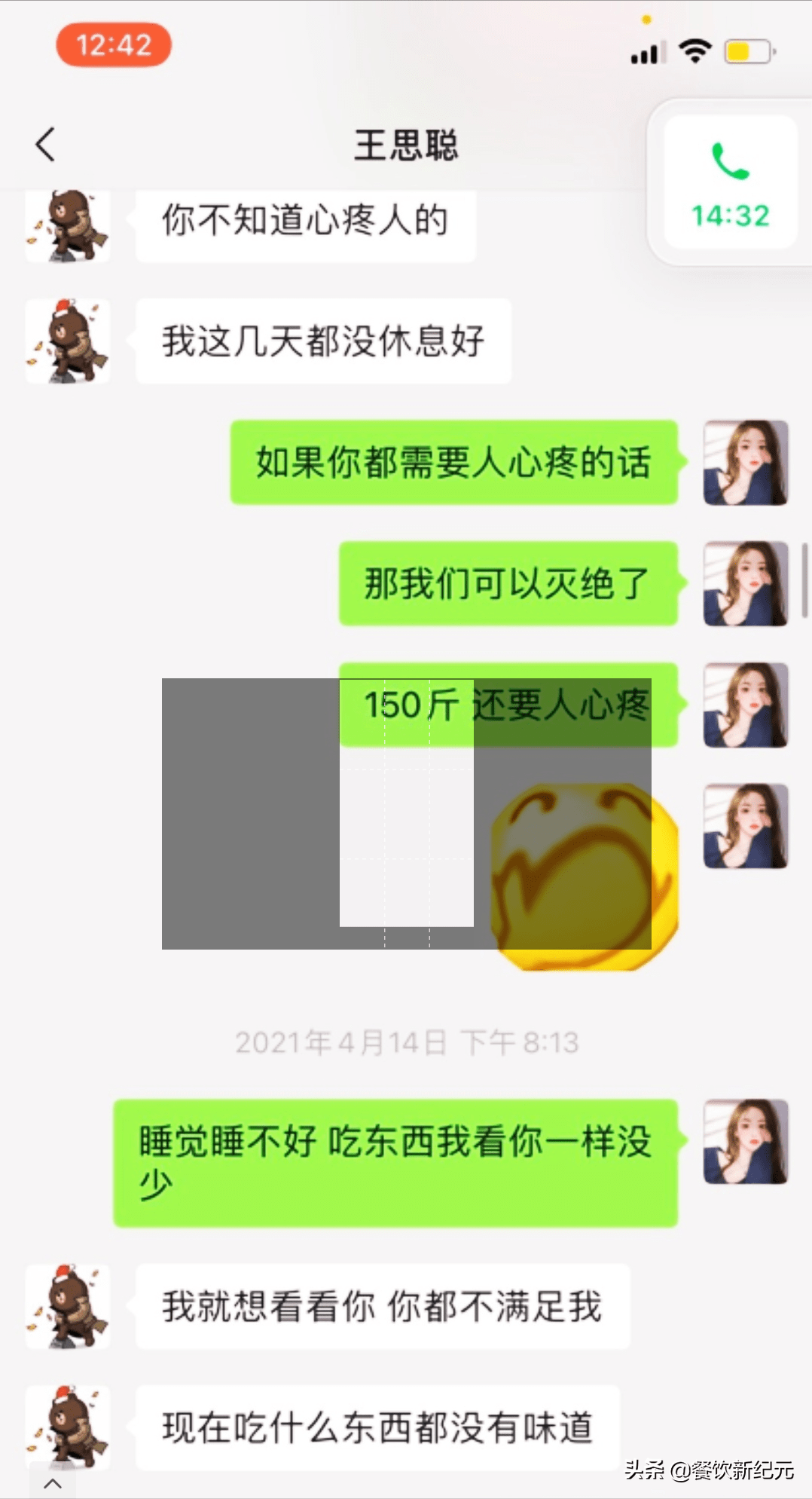This screenshot has width=812, height=1499.
Task: Tap the avatar next to 睡觉睡不好 message
Action: 745,1141
